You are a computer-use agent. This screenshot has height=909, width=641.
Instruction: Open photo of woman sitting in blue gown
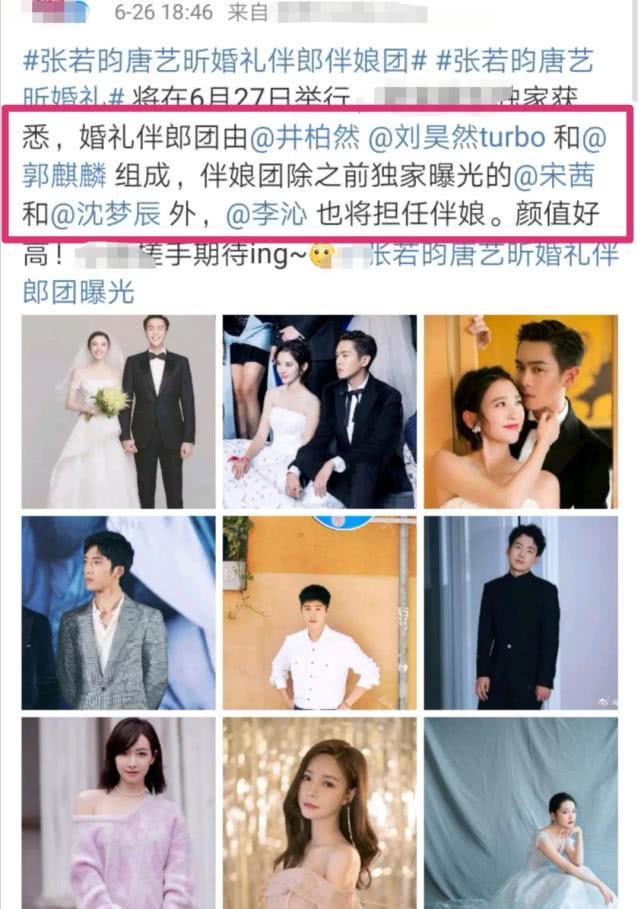(x=520, y=812)
